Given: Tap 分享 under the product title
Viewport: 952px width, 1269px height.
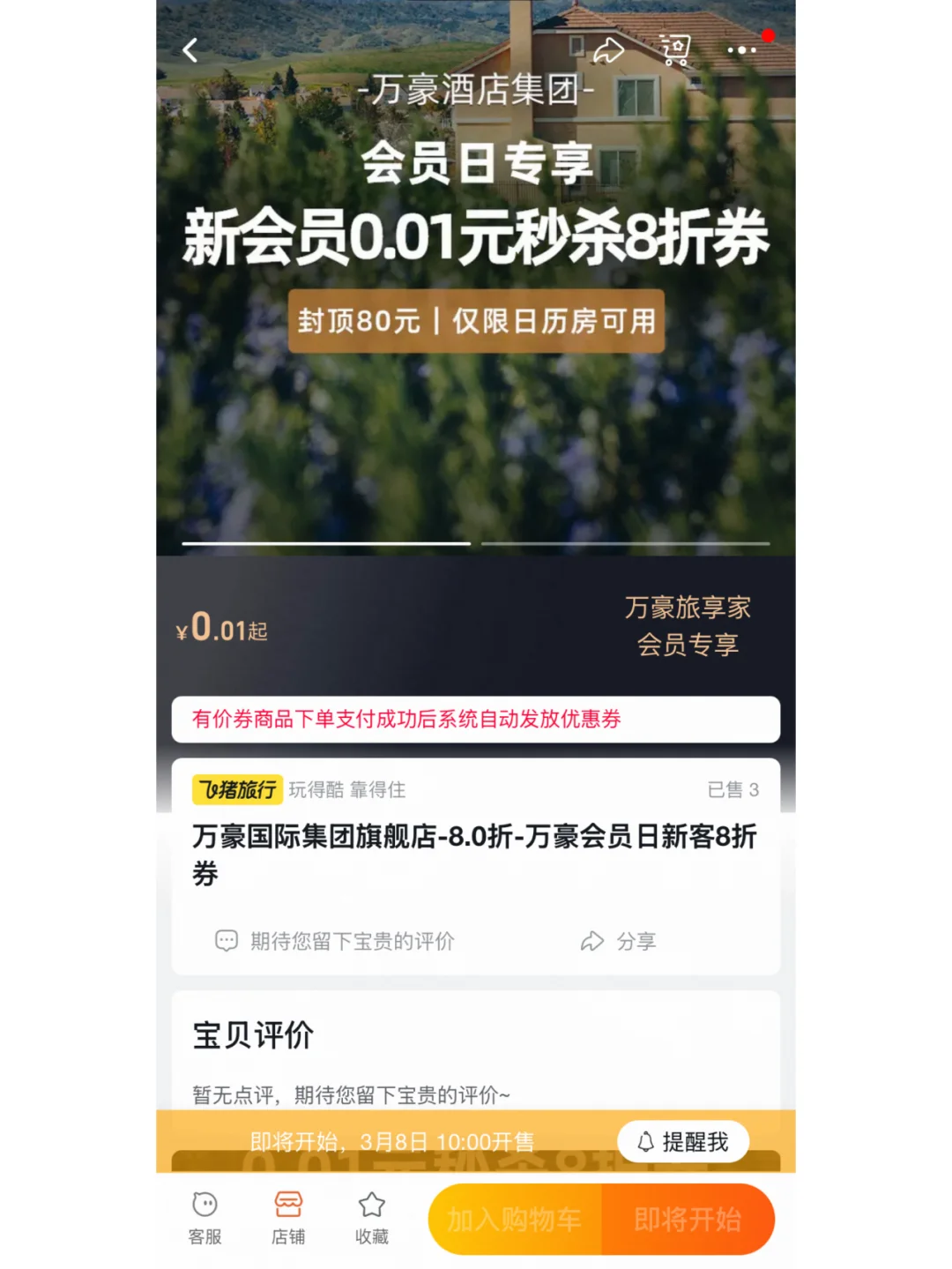Looking at the screenshot, I should 619,941.
